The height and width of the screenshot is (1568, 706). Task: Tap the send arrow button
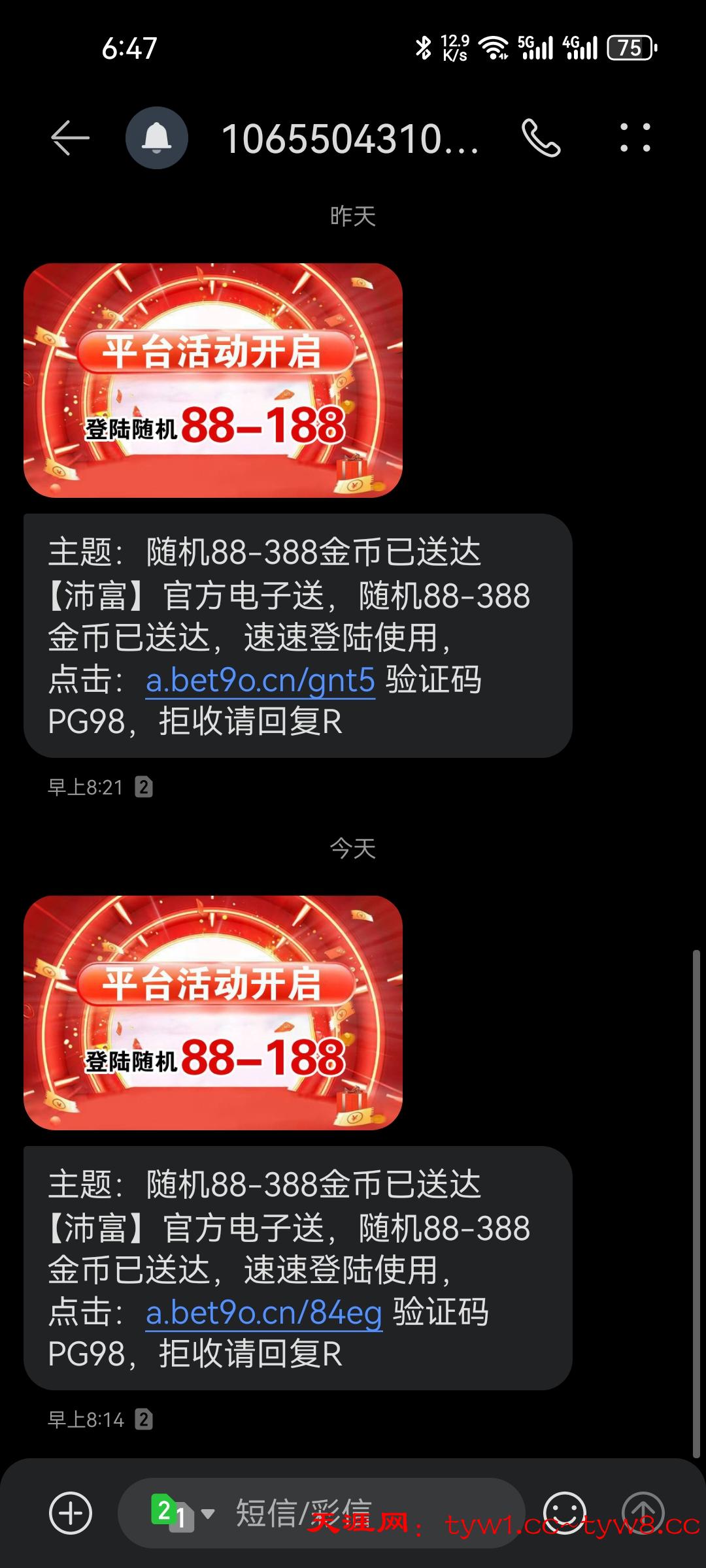click(x=643, y=1513)
